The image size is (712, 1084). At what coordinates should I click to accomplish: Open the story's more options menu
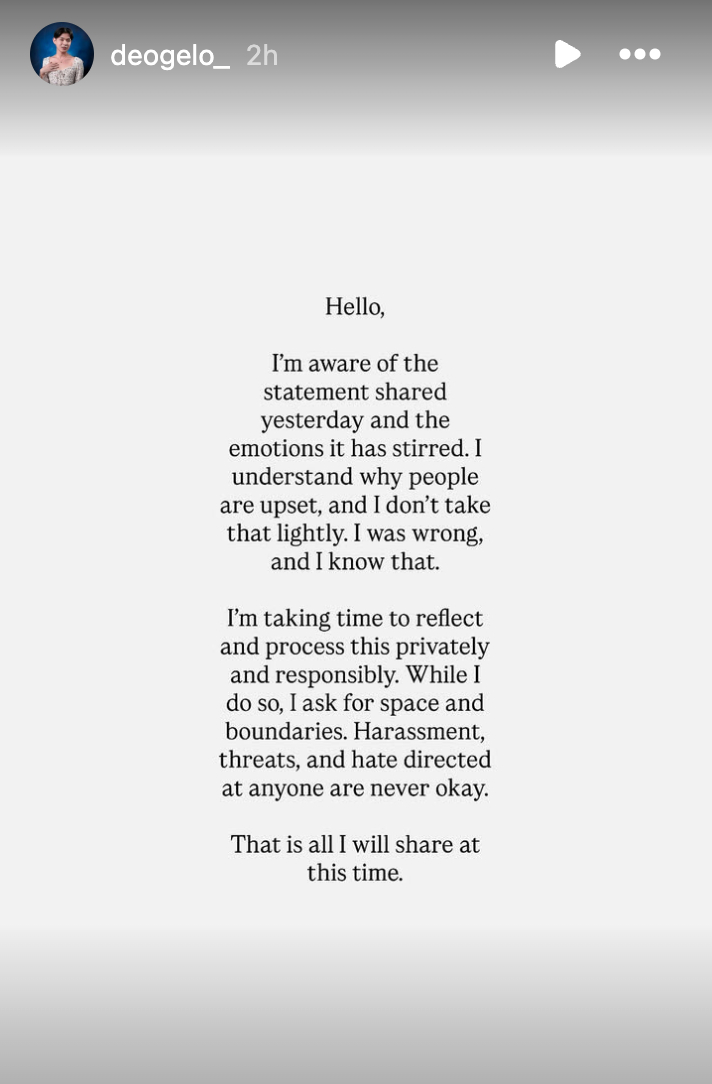[x=639, y=54]
